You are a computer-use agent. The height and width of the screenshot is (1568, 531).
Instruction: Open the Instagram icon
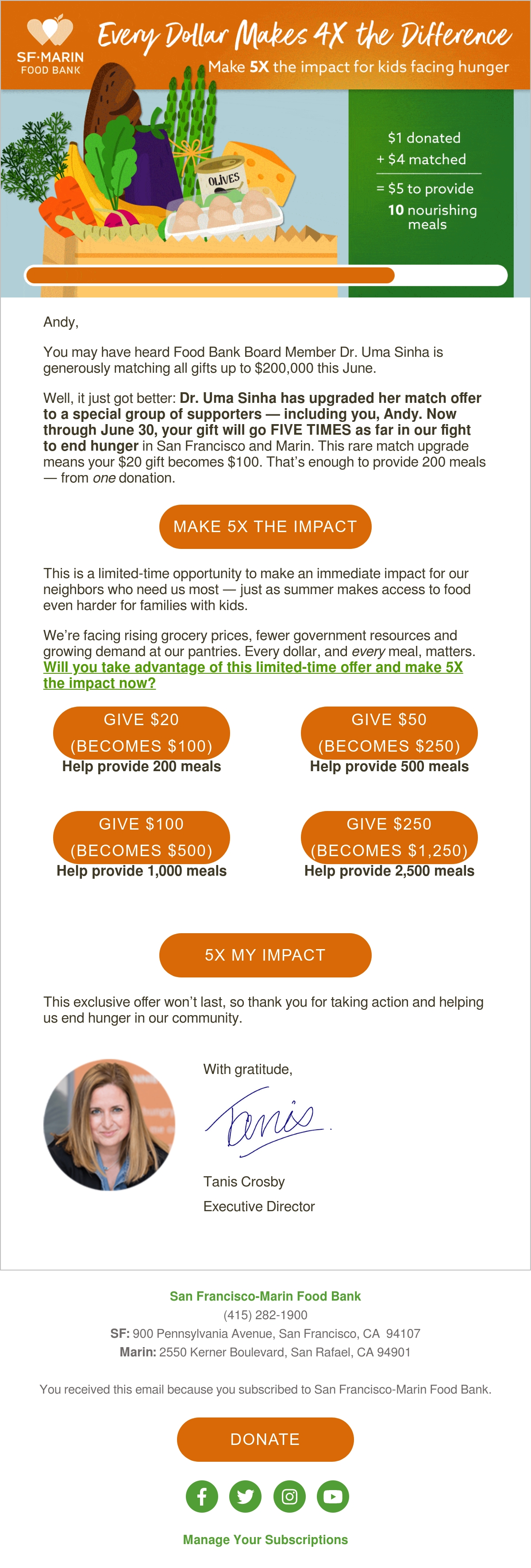pyautogui.click(x=289, y=1496)
